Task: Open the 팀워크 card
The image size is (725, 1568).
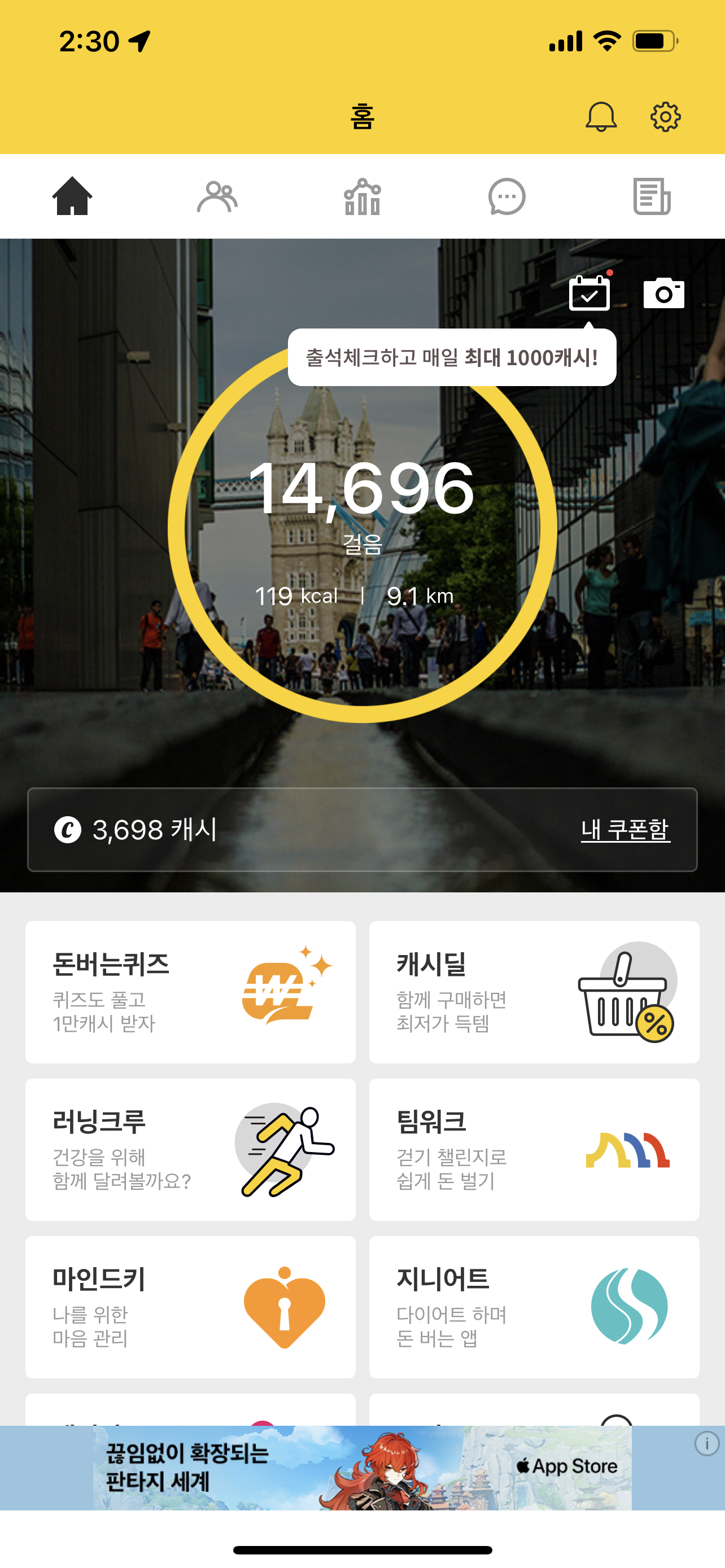Action: [534, 1149]
